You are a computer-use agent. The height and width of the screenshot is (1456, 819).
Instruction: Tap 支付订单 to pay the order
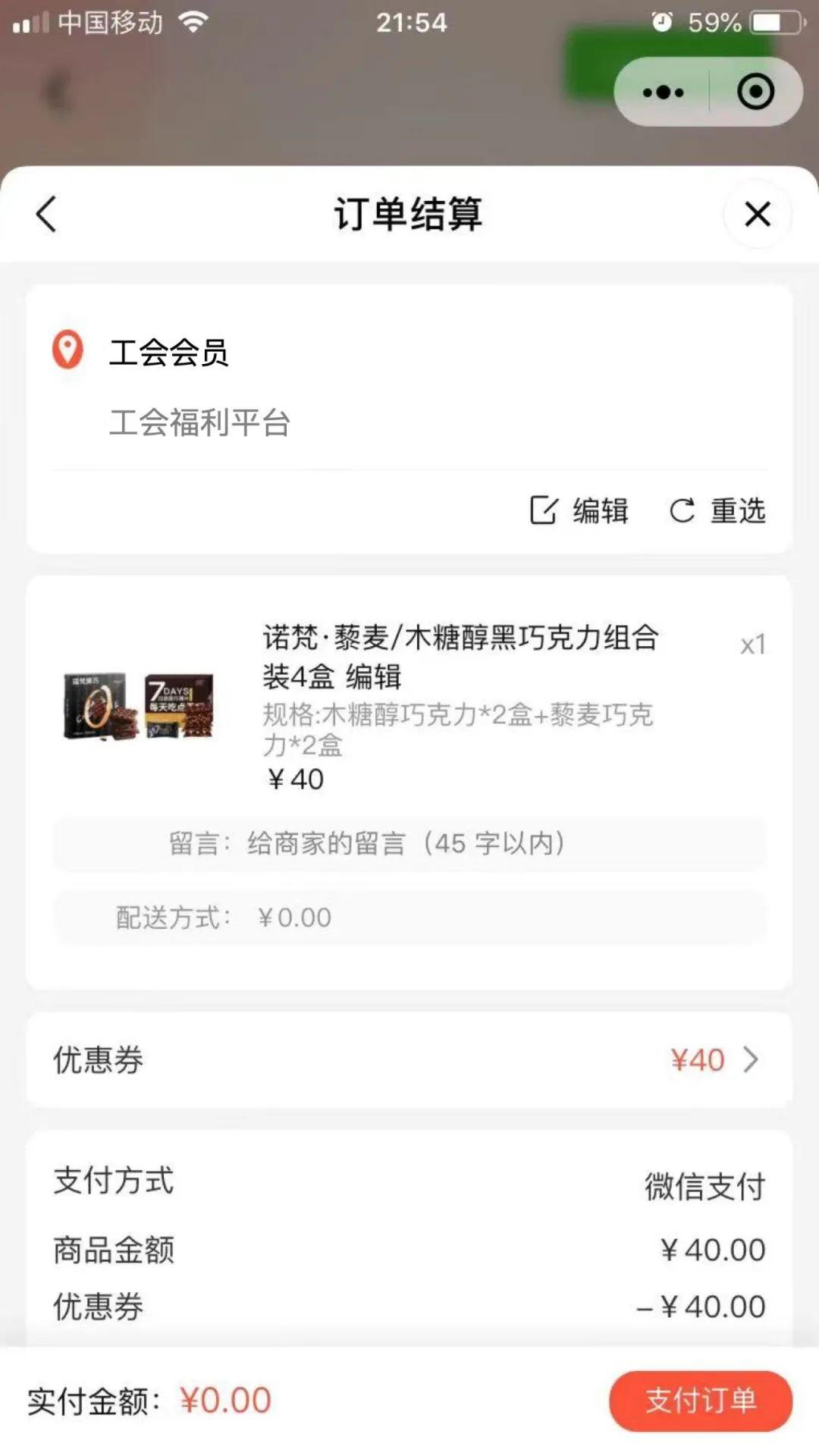(701, 1401)
